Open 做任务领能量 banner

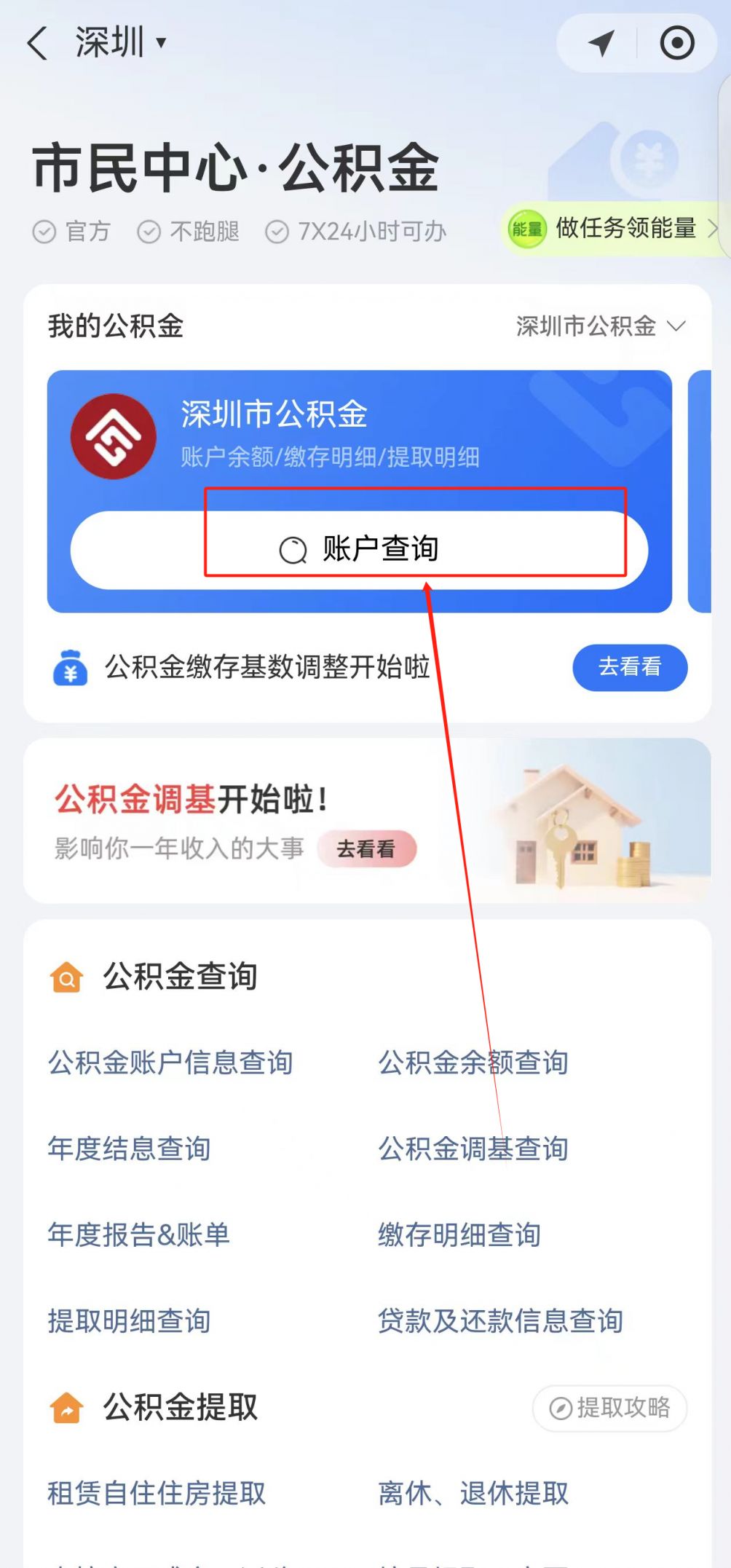tap(613, 229)
